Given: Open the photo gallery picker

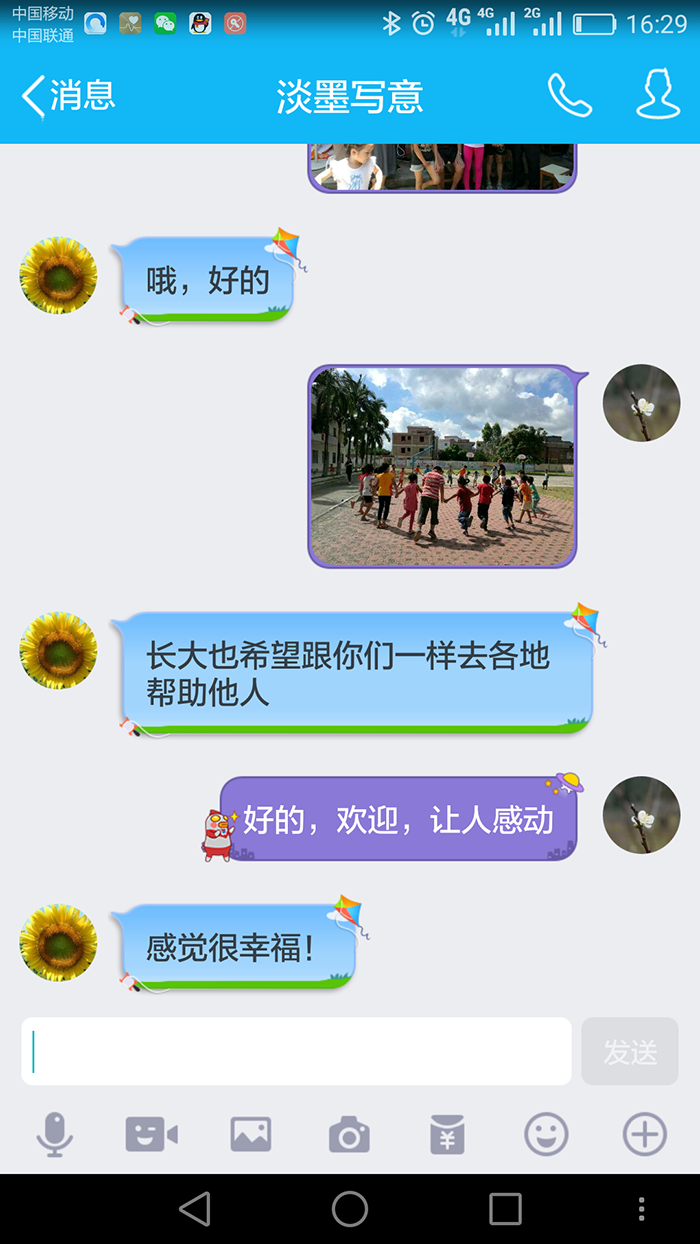Looking at the screenshot, I should click(251, 1135).
